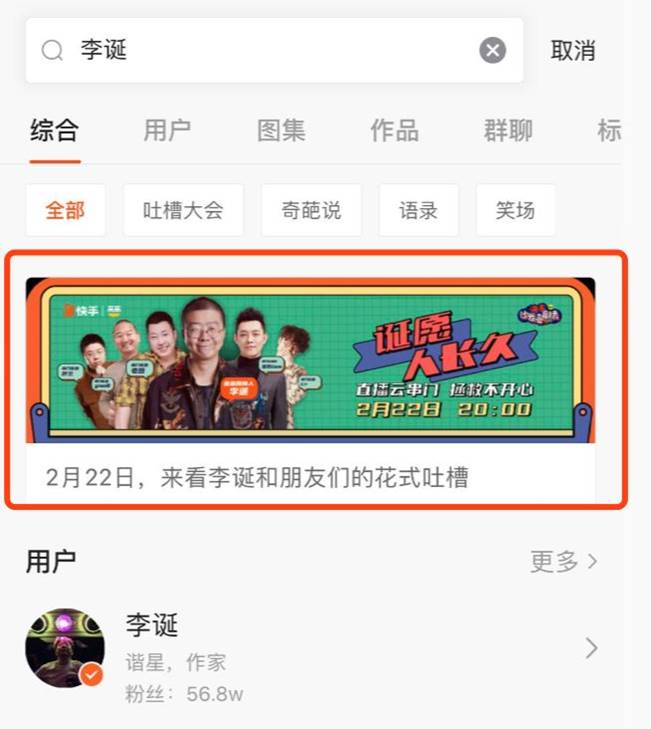Switch to the 群聊 tab
The image size is (651, 729).
click(x=508, y=130)
